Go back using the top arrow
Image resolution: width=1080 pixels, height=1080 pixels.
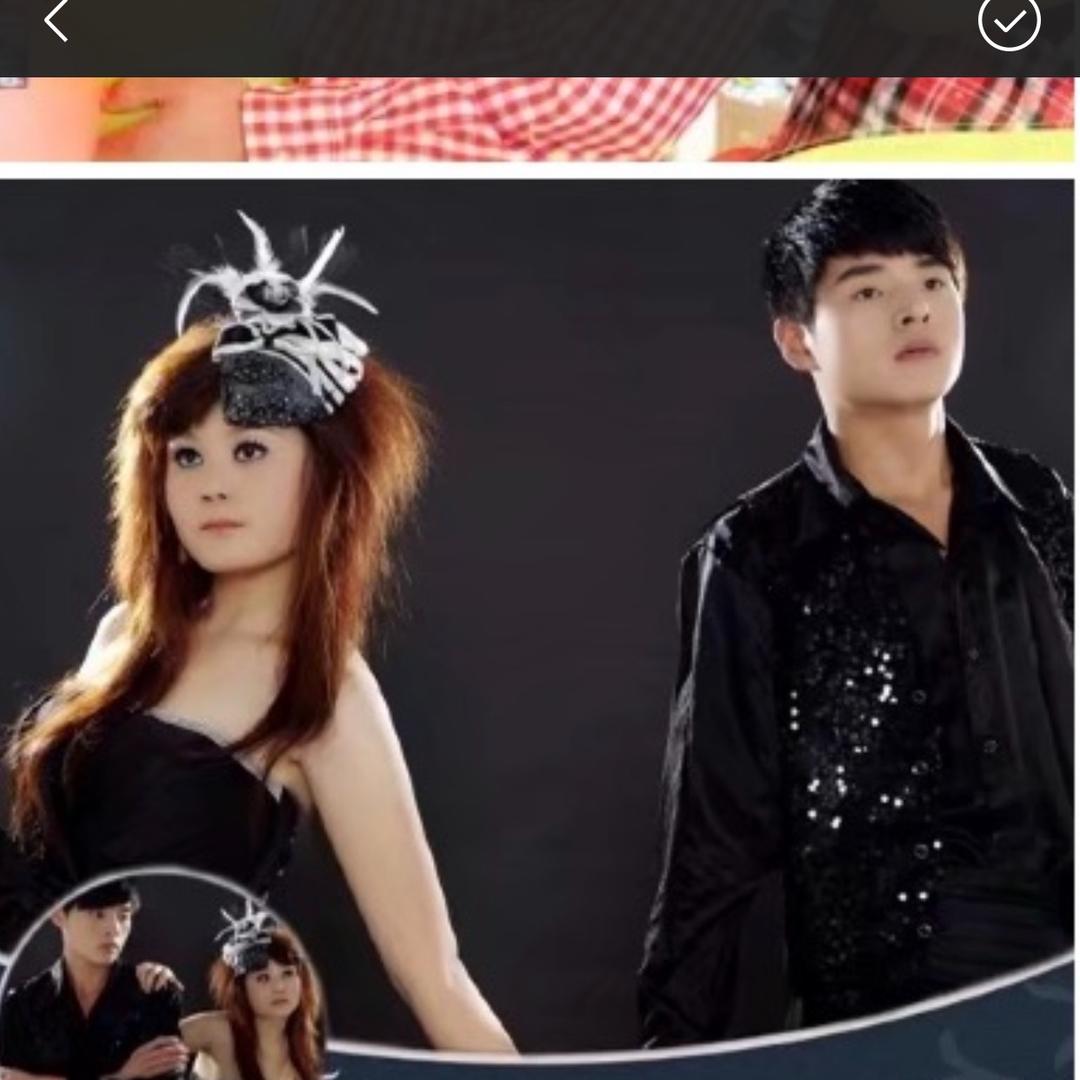click(x=56, y=21)
